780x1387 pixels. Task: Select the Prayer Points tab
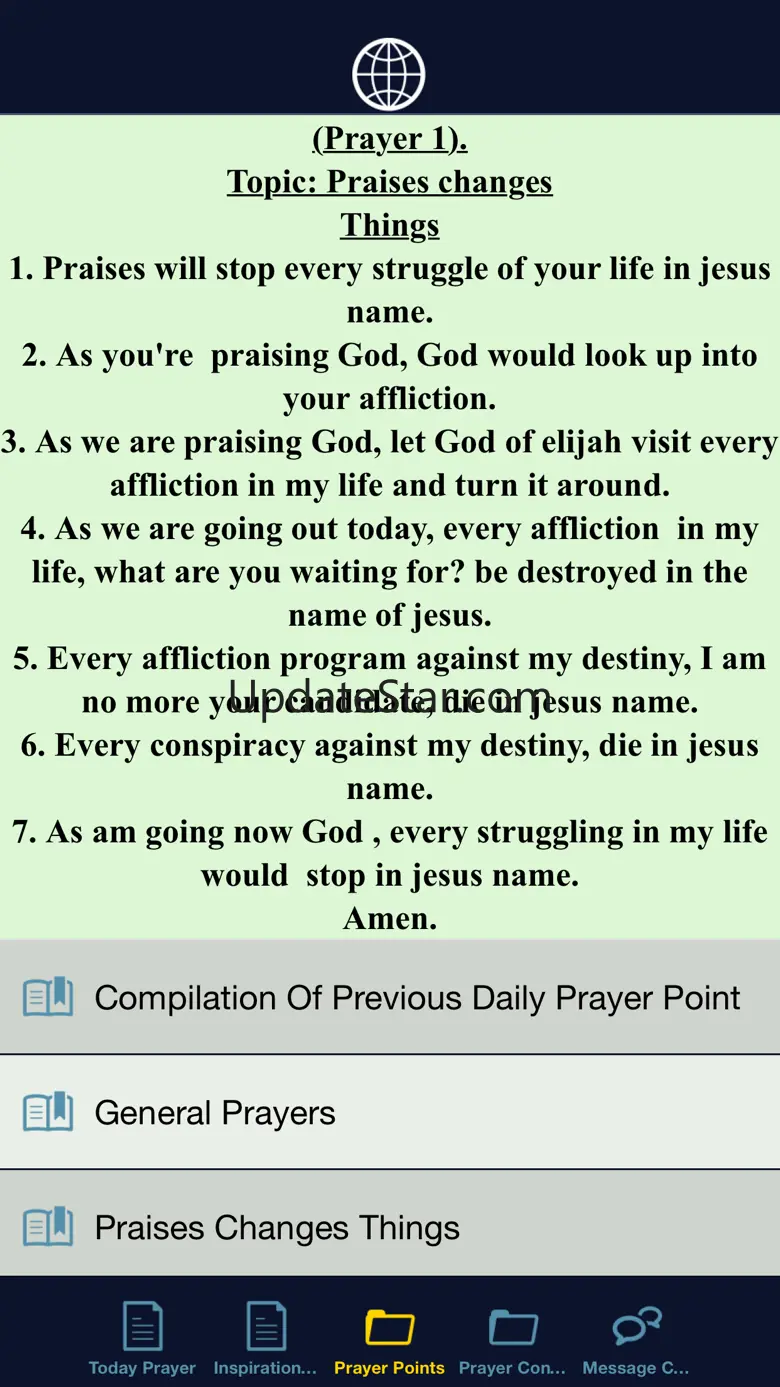tap(389, 1339)
